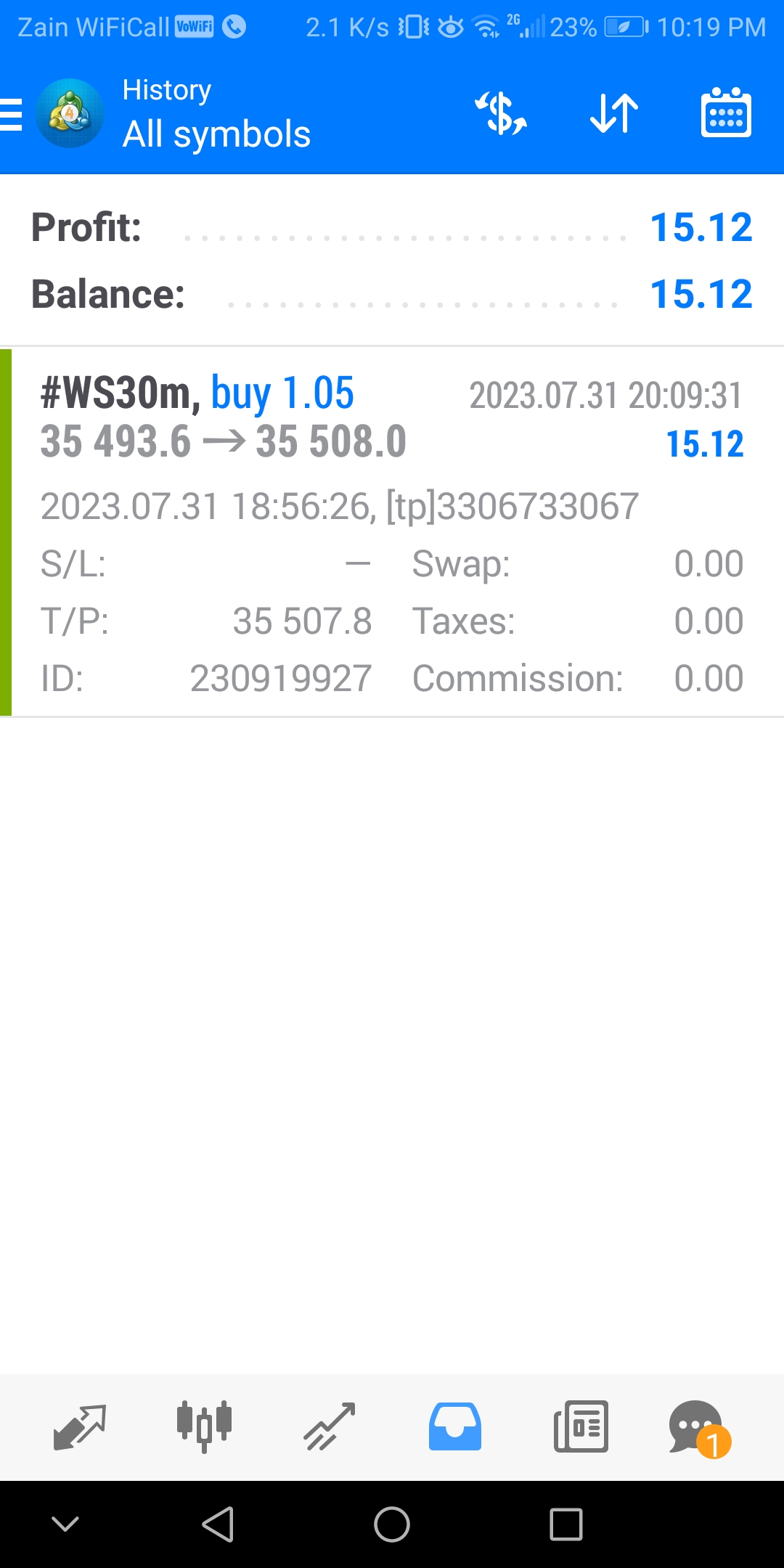Open the hamburger drawer menu
784x1568 pixels.
tap(11, 115)
